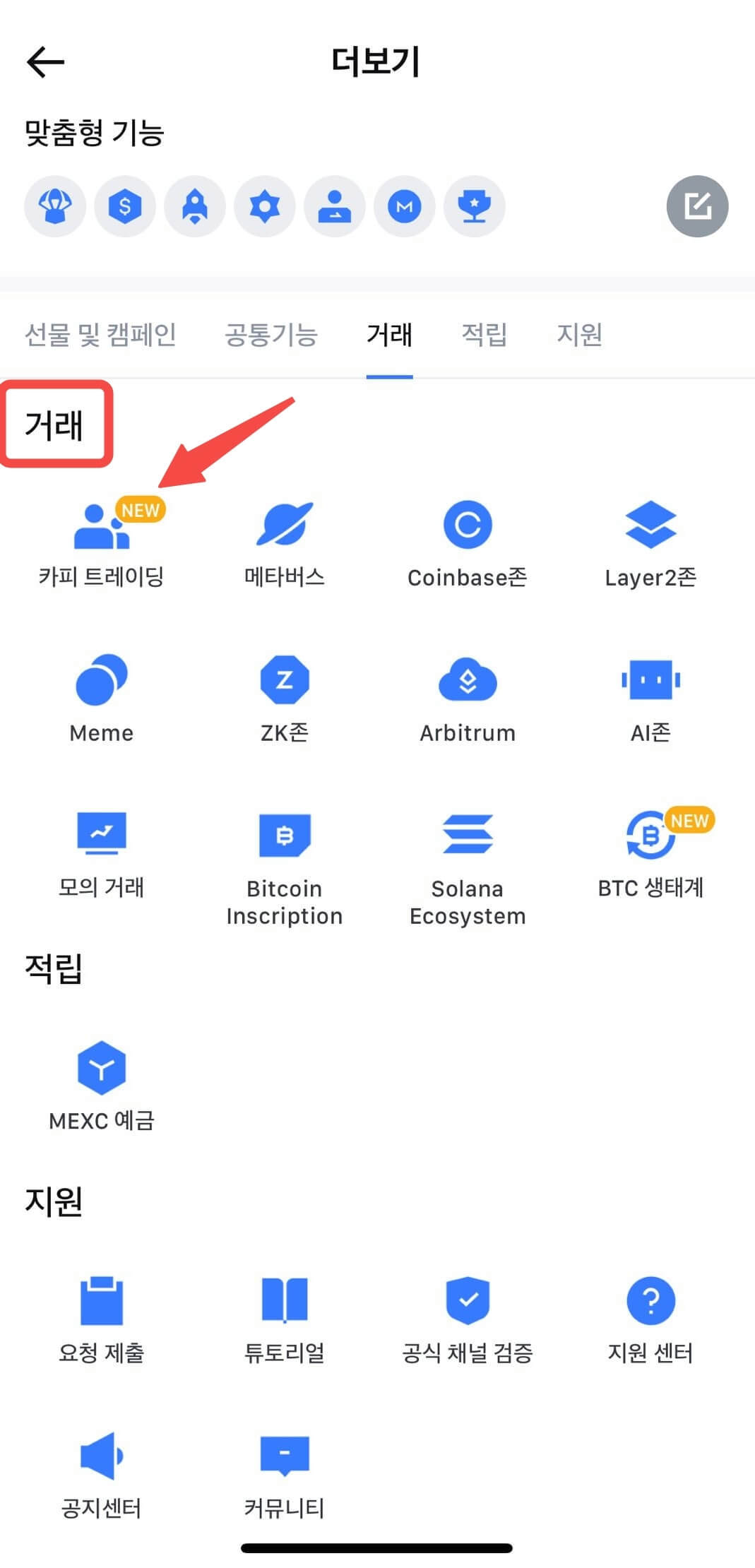
Task: Open Solana Ecosystem
Action: point(467,865)
